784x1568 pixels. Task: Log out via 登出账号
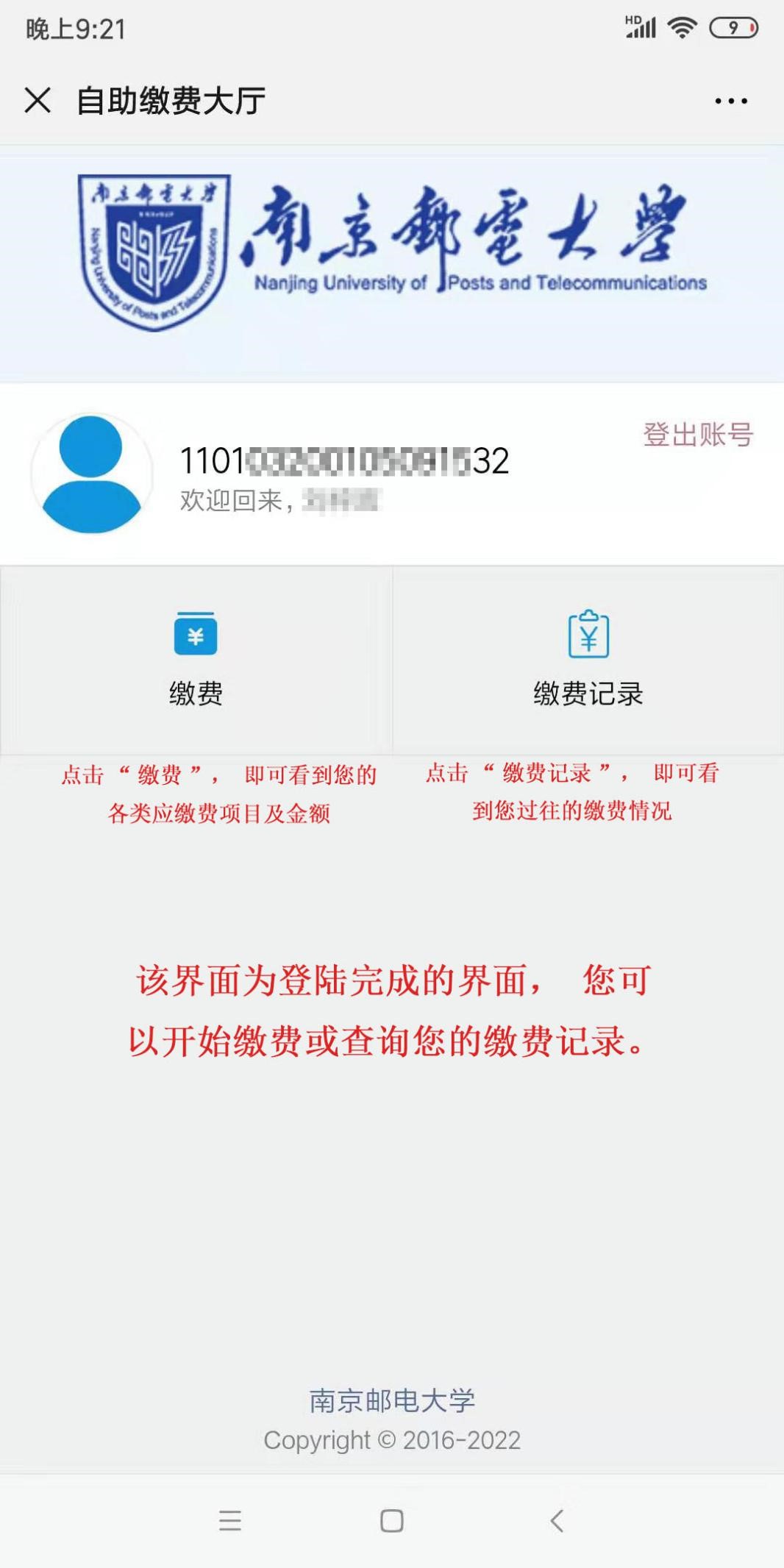point(698,434)
